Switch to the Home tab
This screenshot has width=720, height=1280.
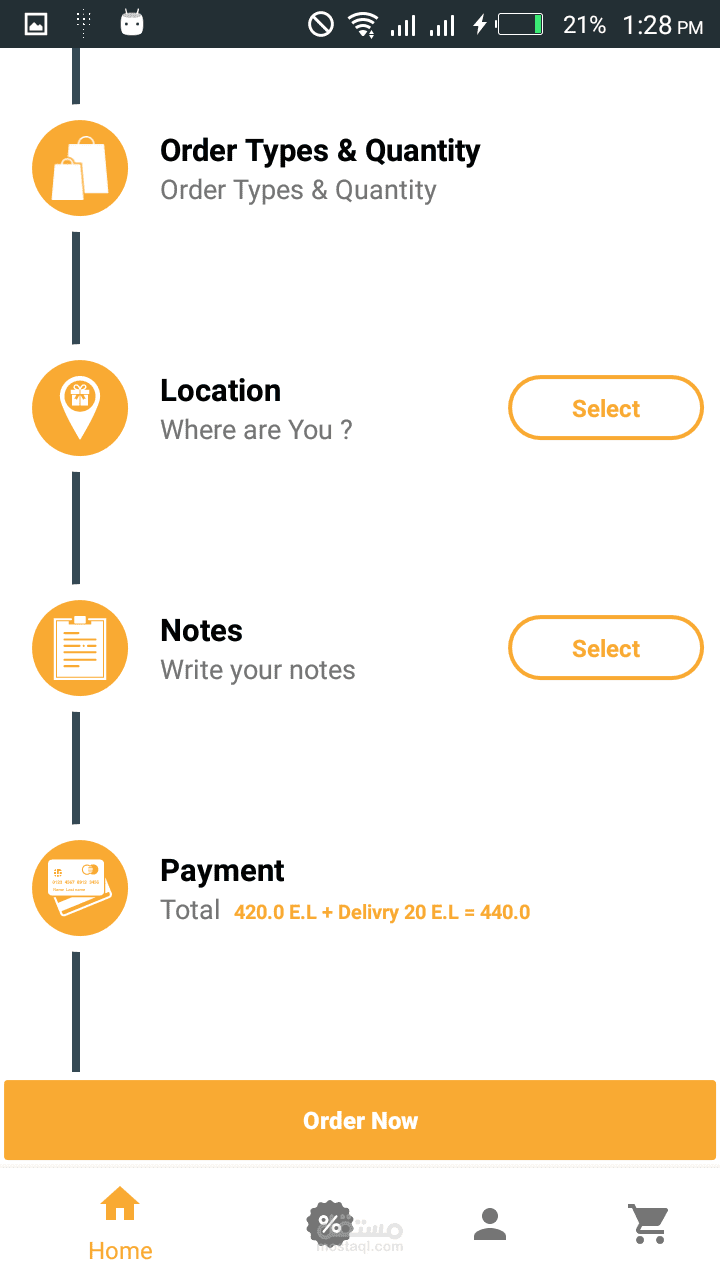pos(120,1222)
